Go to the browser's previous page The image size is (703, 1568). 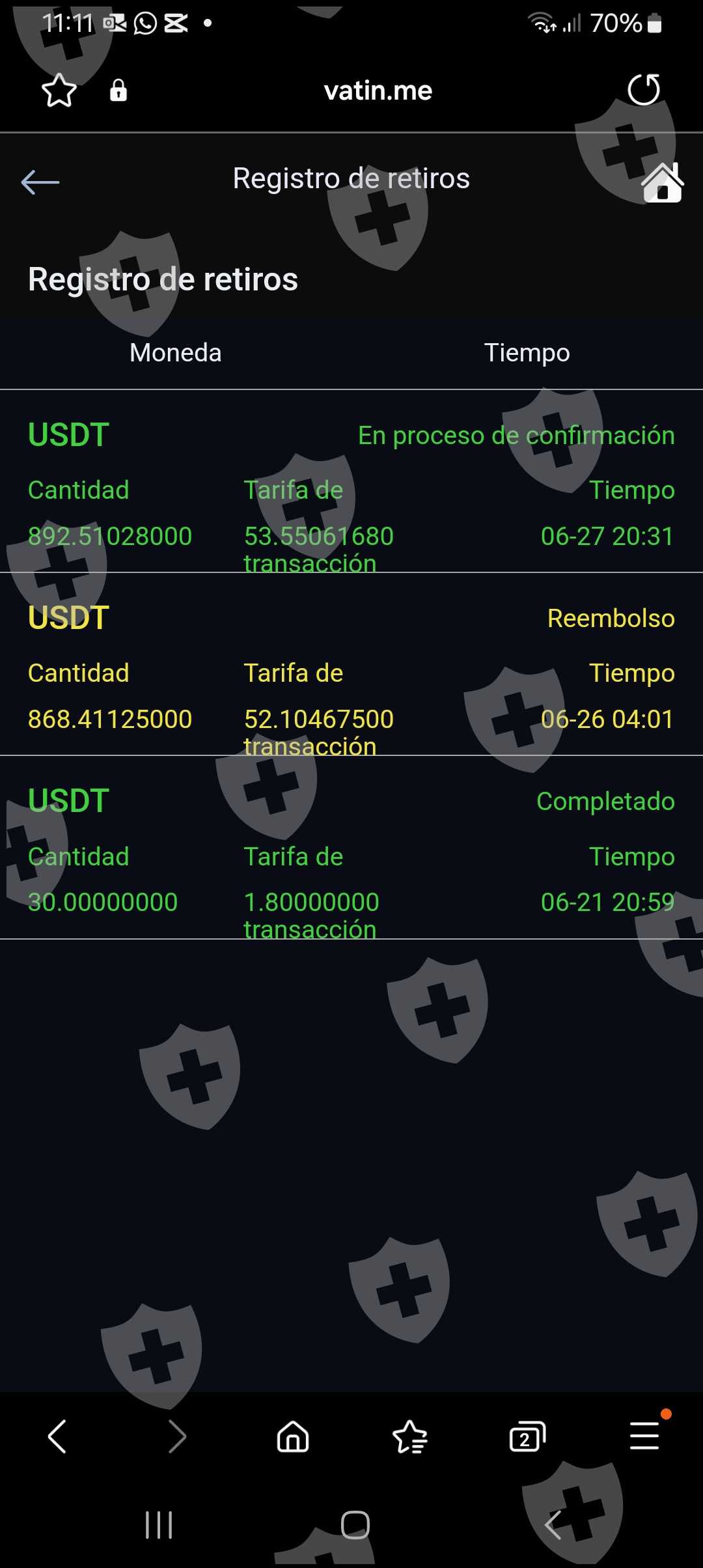[x=57, y=1436]
